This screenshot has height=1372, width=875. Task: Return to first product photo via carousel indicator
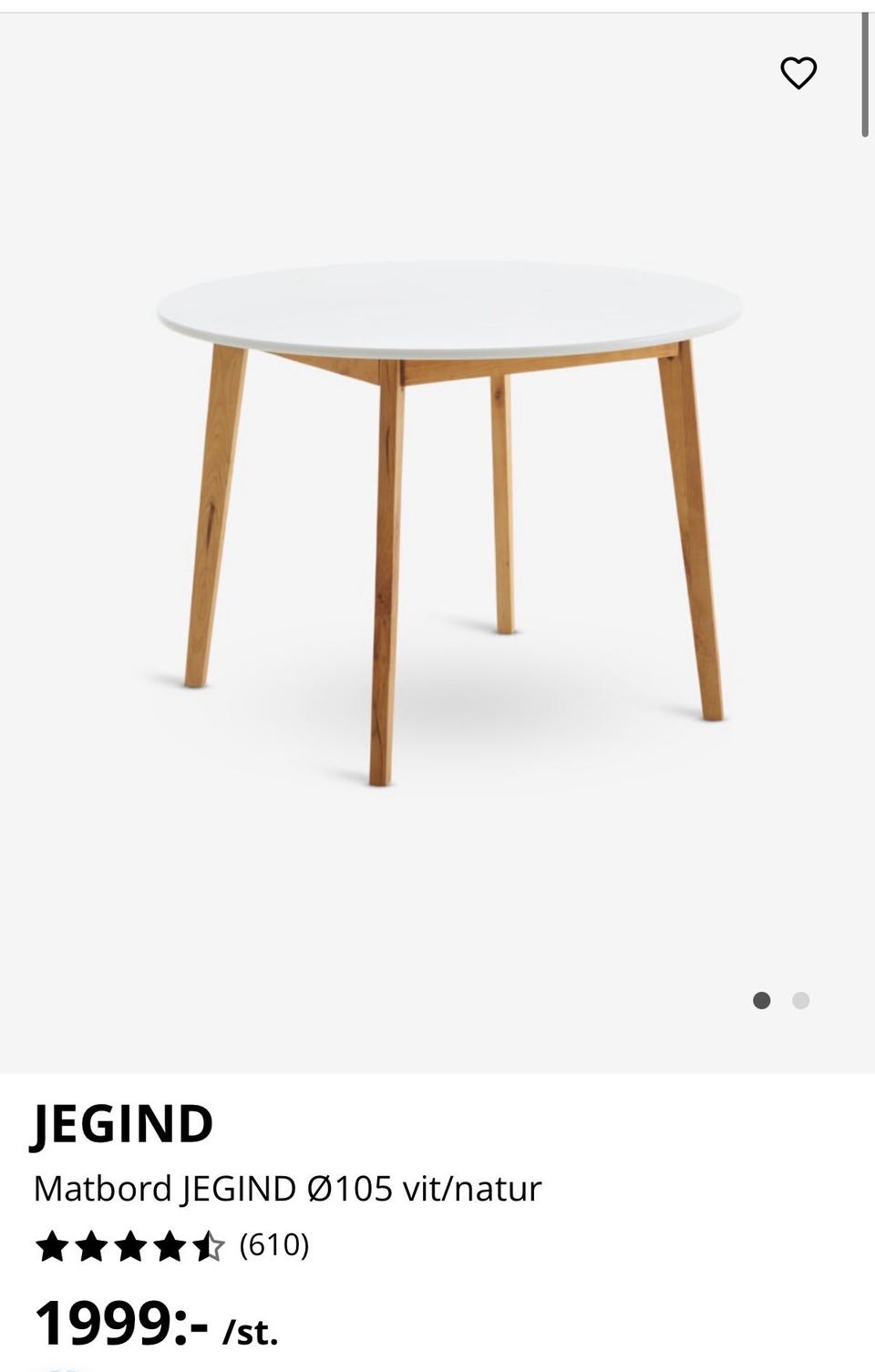point(762,1001)
